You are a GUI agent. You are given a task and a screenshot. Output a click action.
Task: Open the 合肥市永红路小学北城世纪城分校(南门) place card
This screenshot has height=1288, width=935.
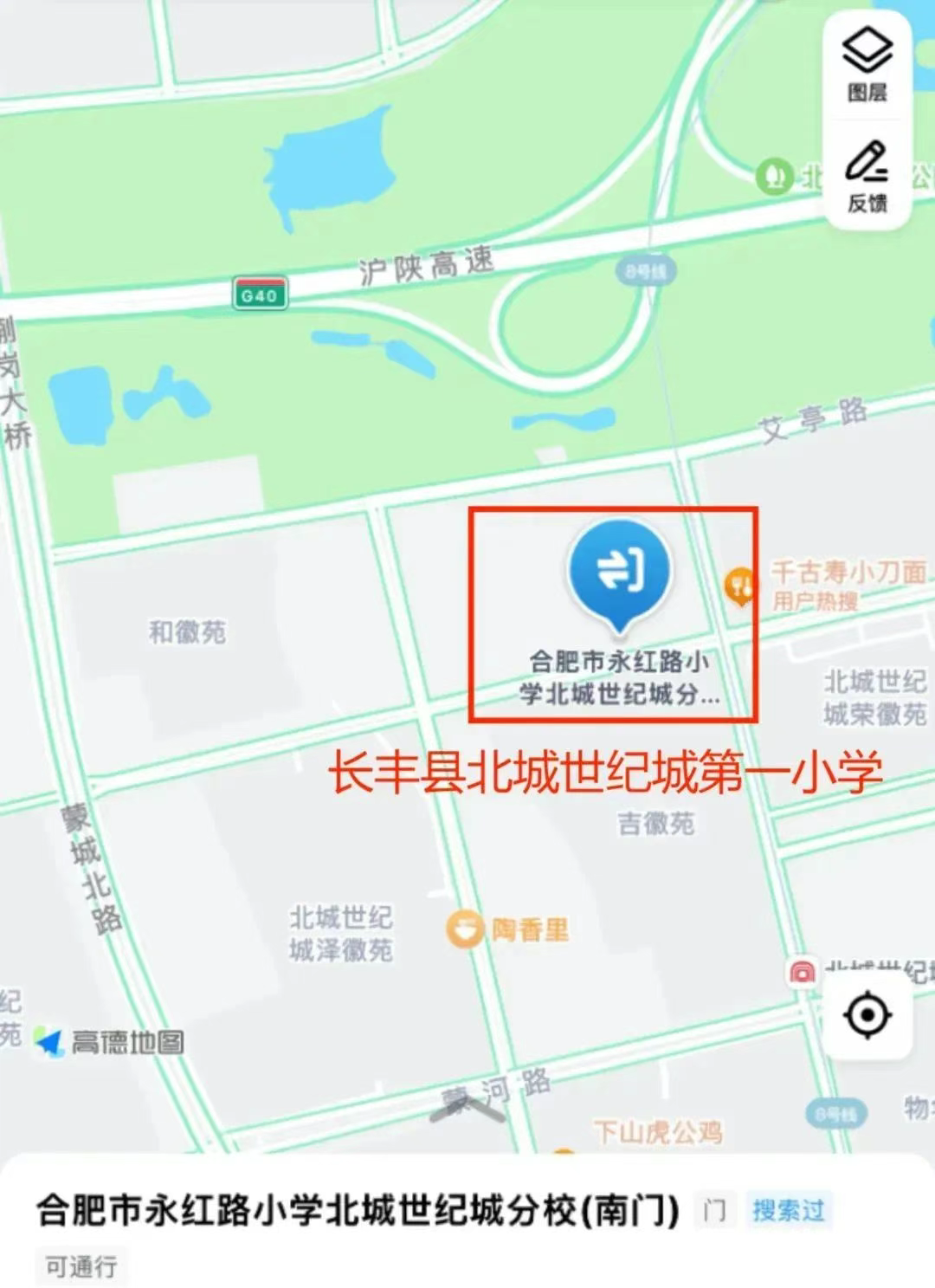tap(357, 1210)
